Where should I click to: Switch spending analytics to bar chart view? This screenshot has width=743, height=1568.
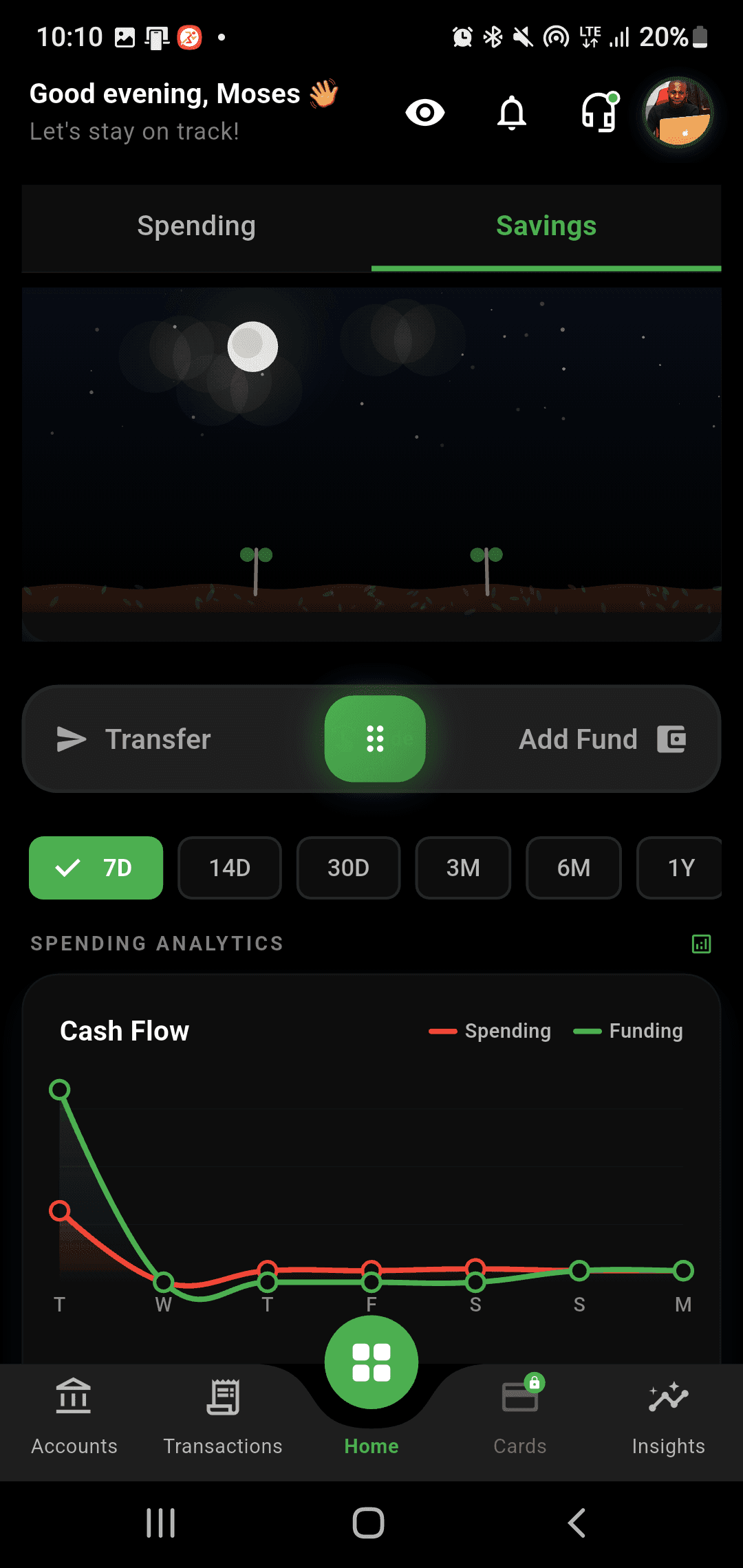click(x=701, y=944)
